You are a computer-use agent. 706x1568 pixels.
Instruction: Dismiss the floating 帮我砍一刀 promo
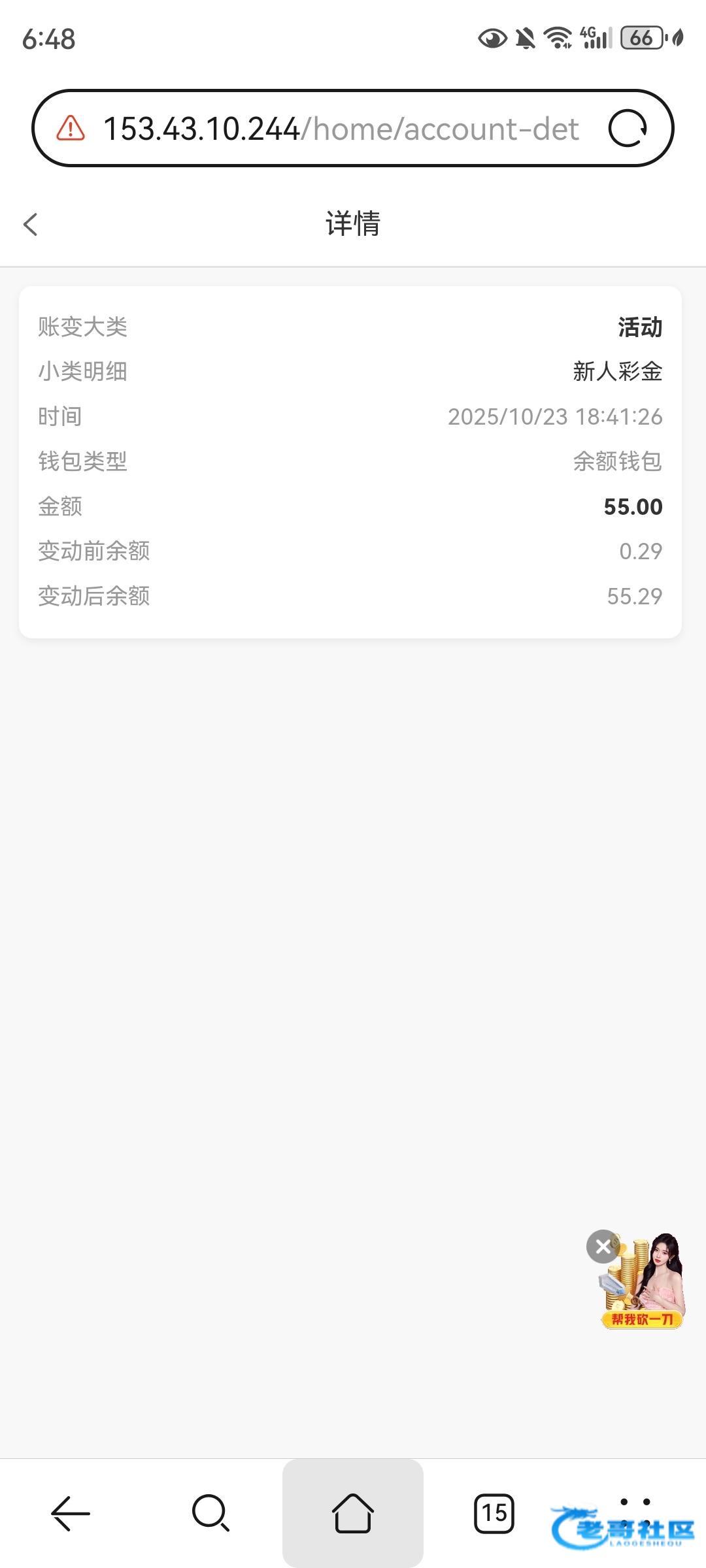603,1247
